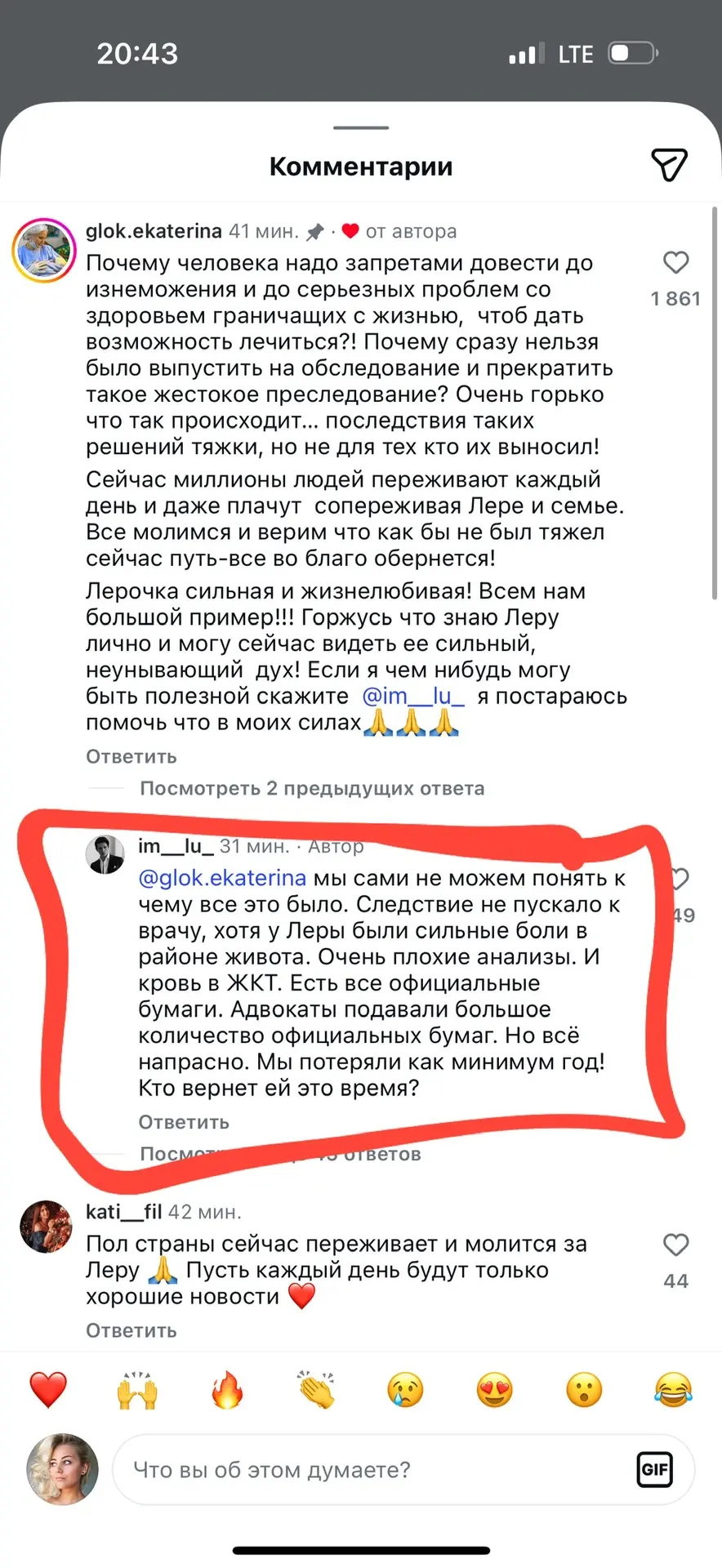Open the @im__lu_ mention link

click(x=413, y=696)
